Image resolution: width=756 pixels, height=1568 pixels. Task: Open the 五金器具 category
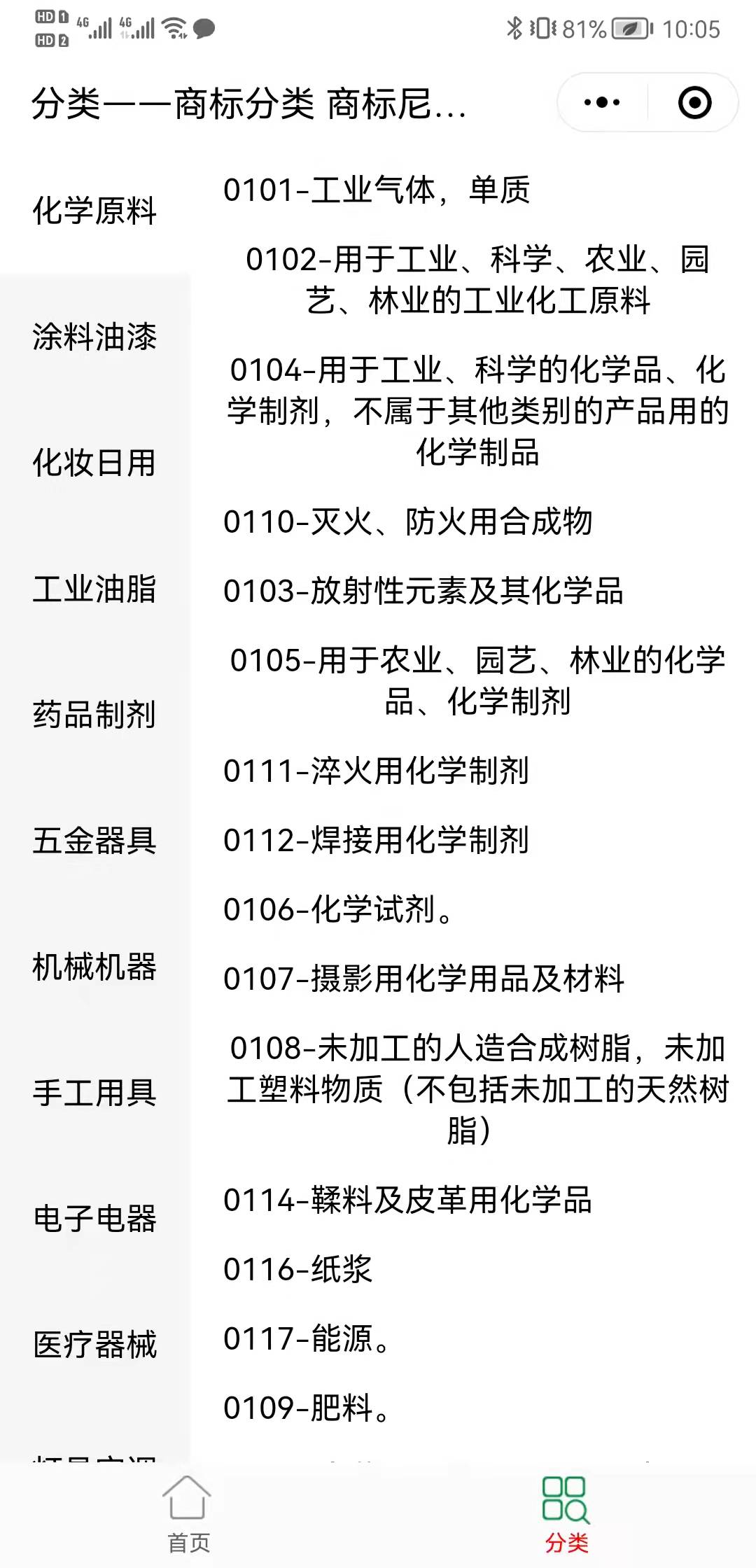click(x=94, y=841)
